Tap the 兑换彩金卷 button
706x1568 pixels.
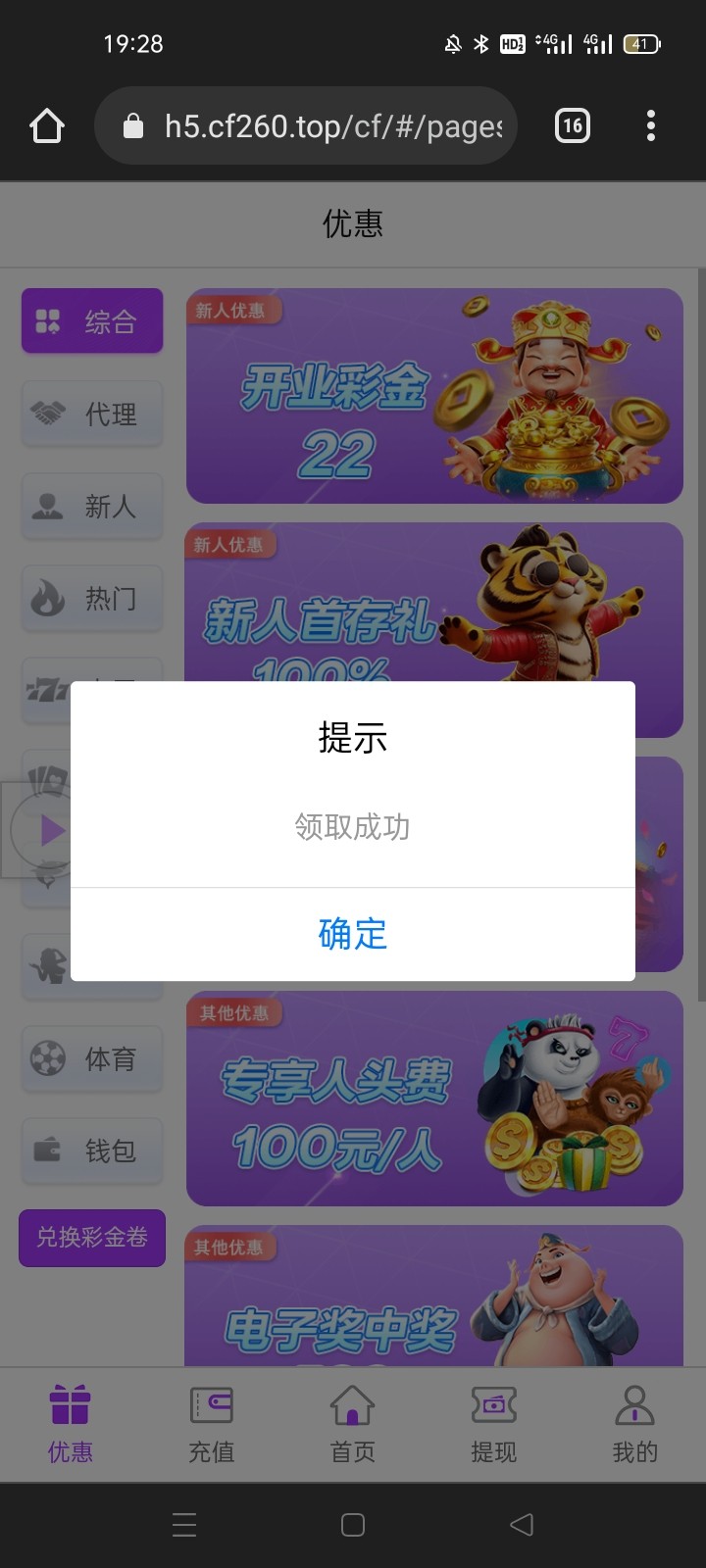92,1238
